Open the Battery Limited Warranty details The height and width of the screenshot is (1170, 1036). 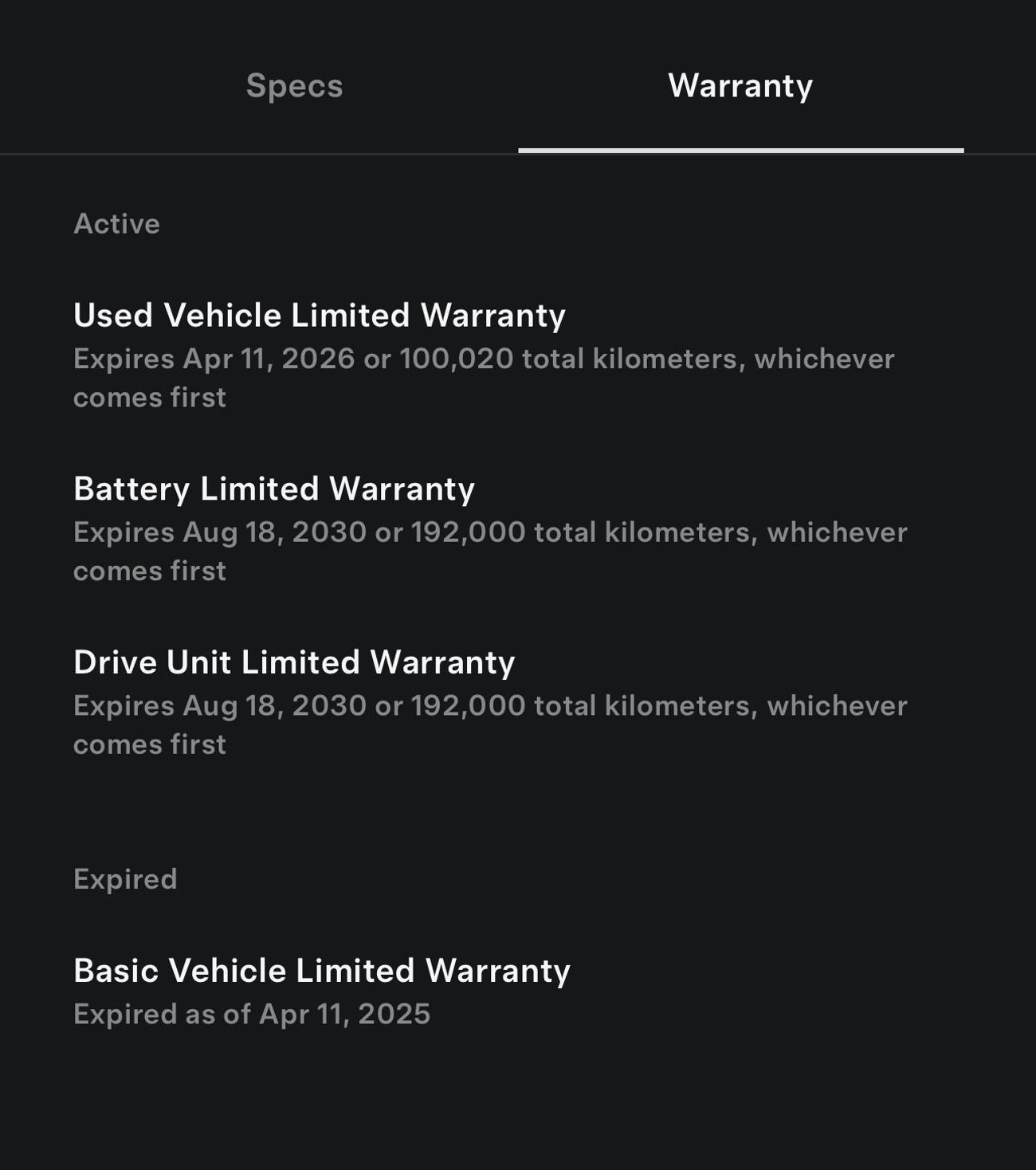click(274, 489)
